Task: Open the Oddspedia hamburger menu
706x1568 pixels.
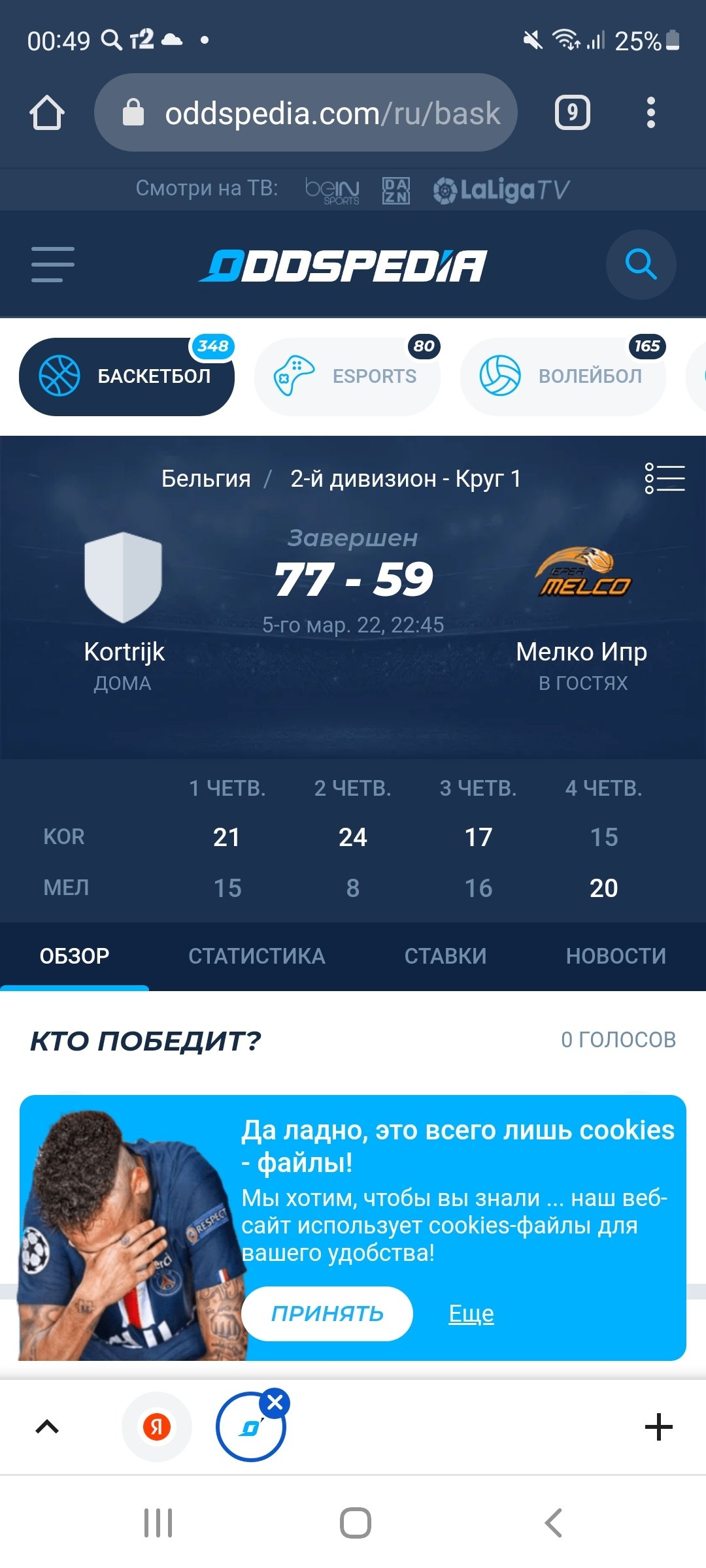Action: 53,265
